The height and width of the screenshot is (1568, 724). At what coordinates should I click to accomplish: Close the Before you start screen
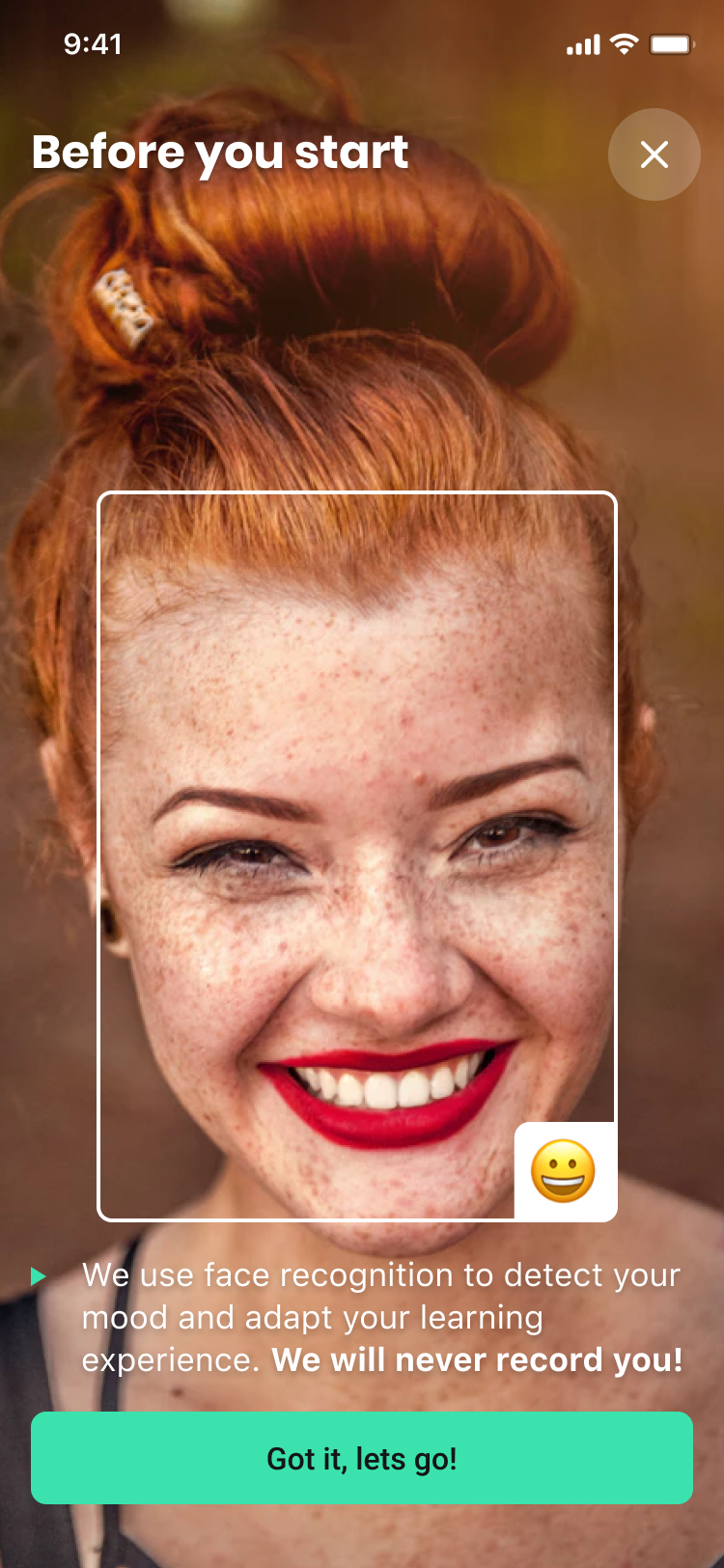654,154
